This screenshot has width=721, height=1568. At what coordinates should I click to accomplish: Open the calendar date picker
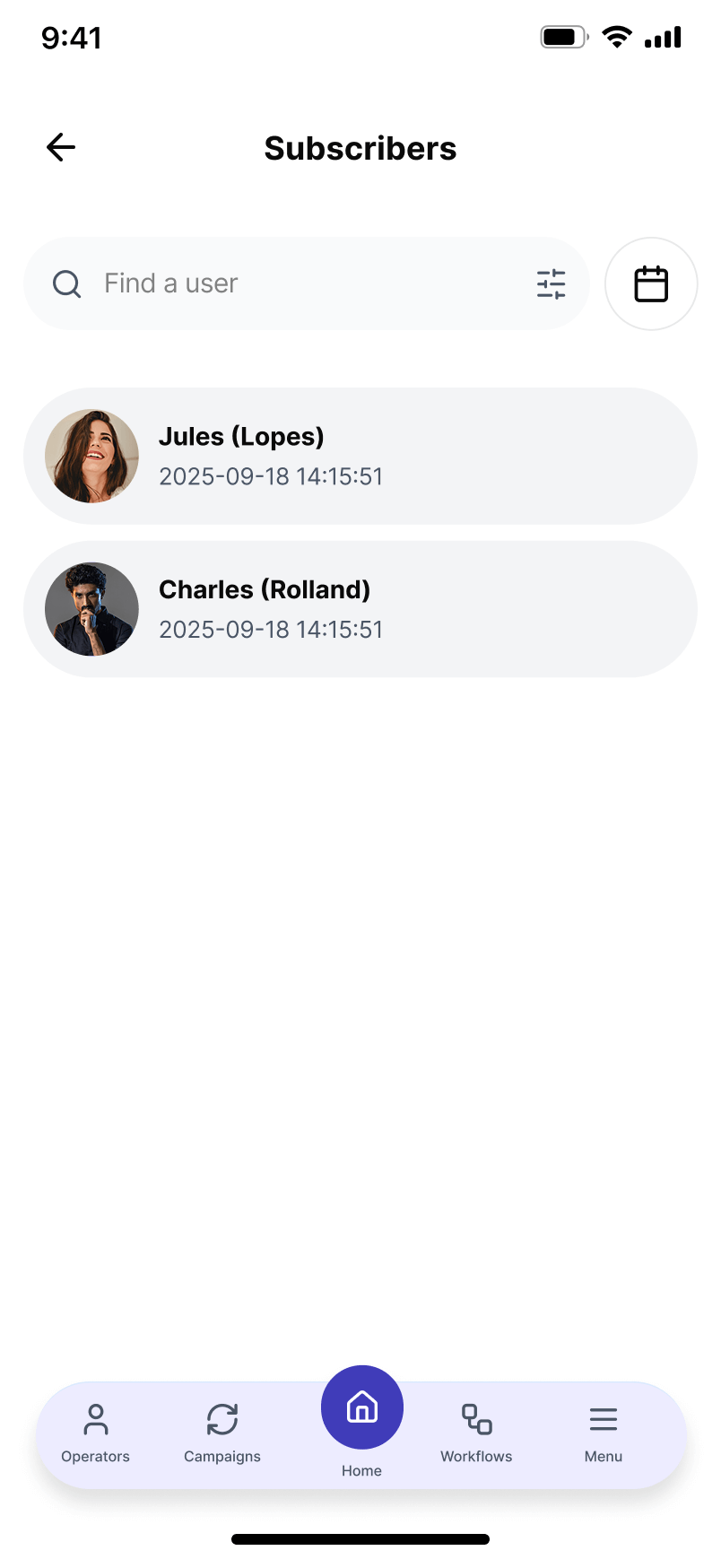tap(651, 283)
